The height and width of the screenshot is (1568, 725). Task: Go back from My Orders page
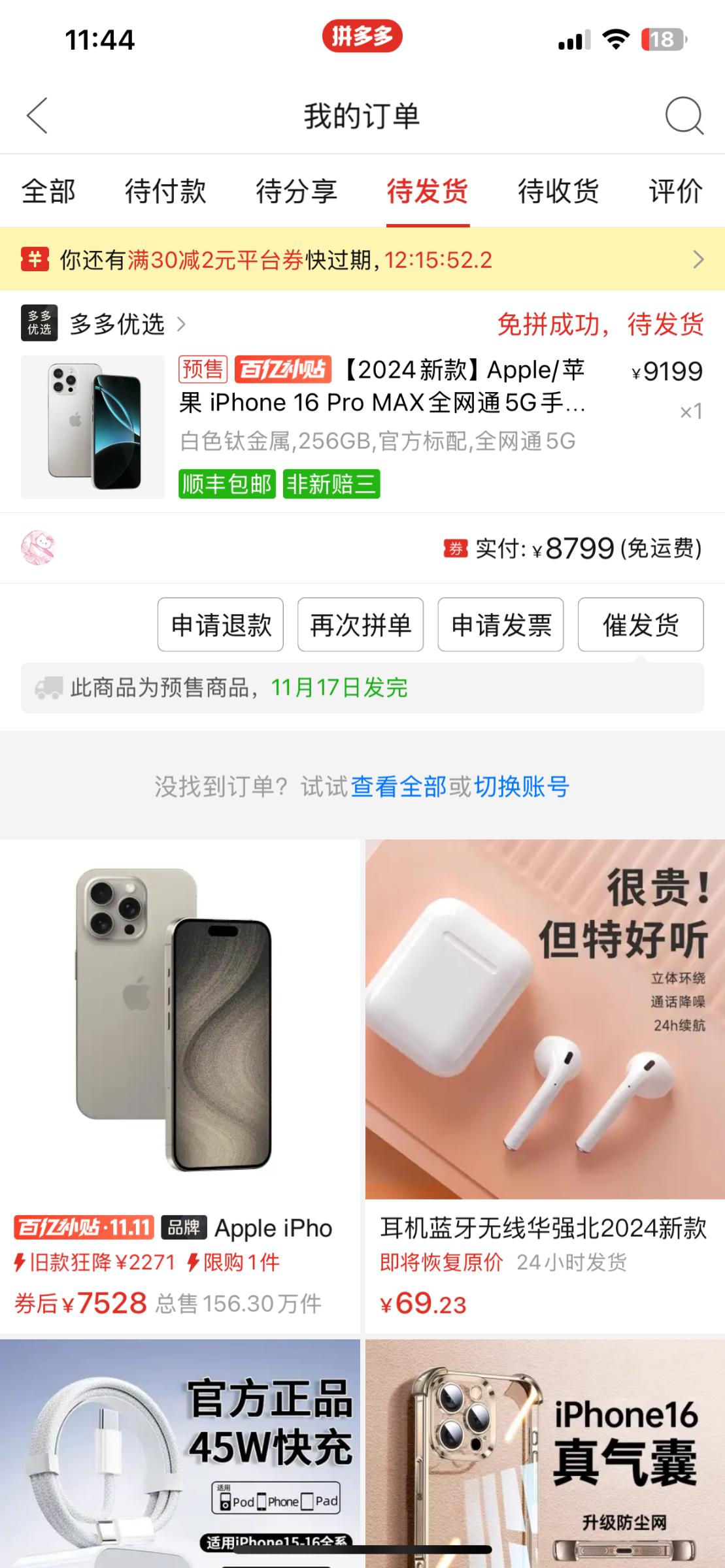coord(37,116)
